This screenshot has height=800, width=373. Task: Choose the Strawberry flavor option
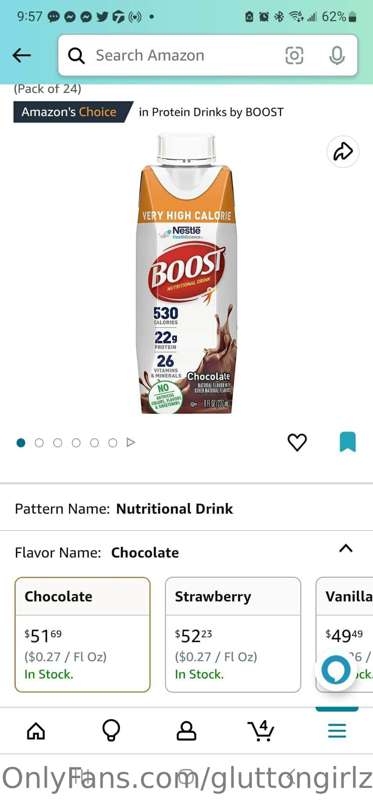point(233,634)
